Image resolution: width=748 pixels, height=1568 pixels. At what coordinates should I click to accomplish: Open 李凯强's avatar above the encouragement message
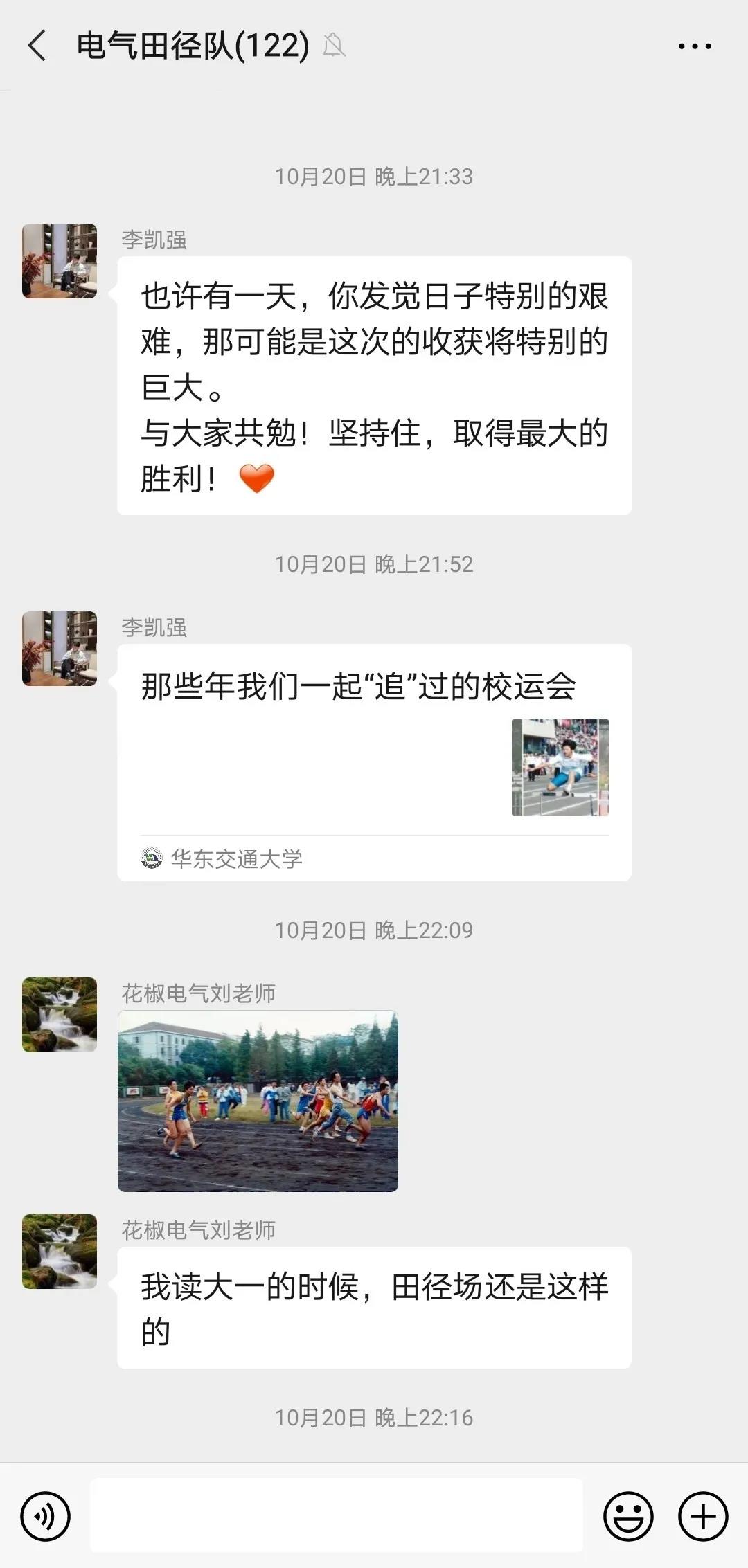(60, 261)
